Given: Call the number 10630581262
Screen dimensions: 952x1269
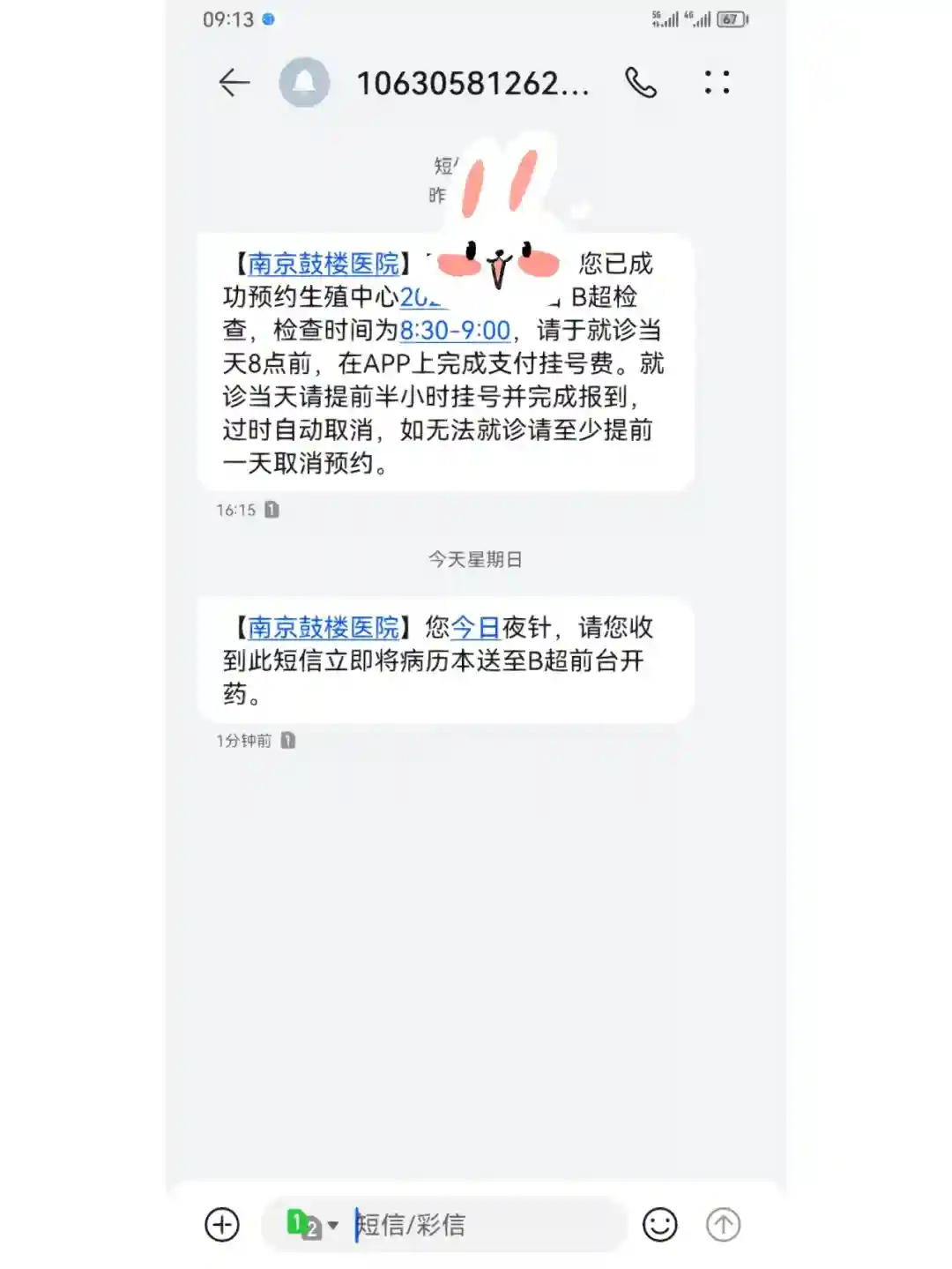Looking at the screenshot, I should pos(641,83).
